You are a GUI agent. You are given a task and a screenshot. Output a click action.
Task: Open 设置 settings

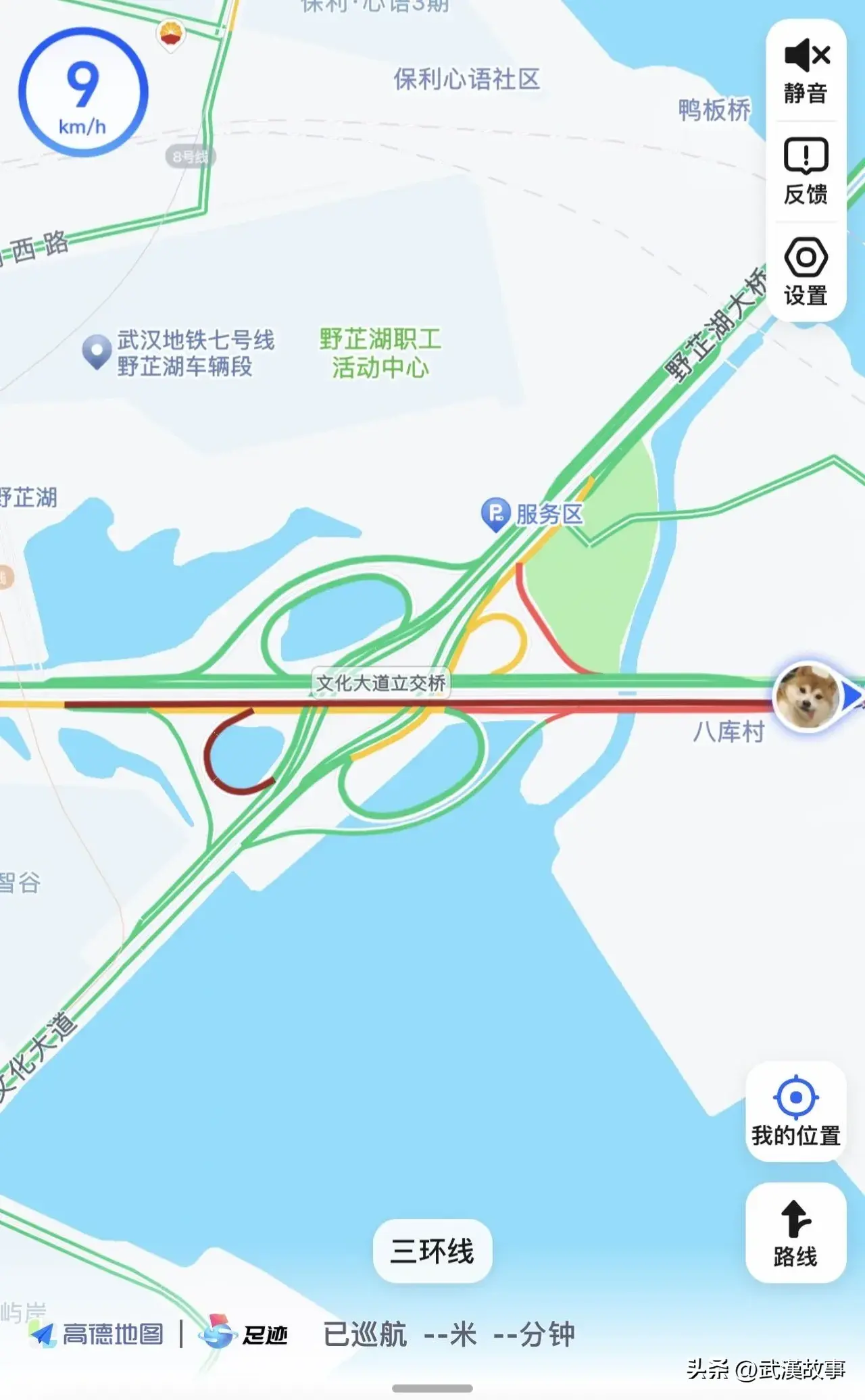806,272
